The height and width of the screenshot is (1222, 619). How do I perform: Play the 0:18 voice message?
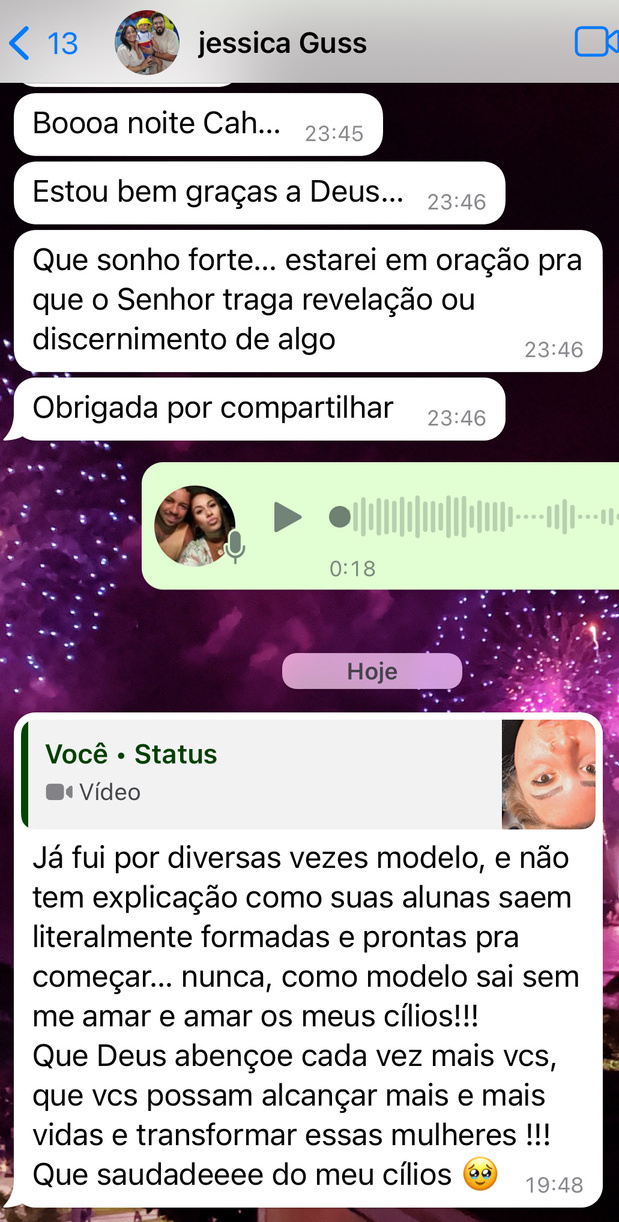pos(288,517)
